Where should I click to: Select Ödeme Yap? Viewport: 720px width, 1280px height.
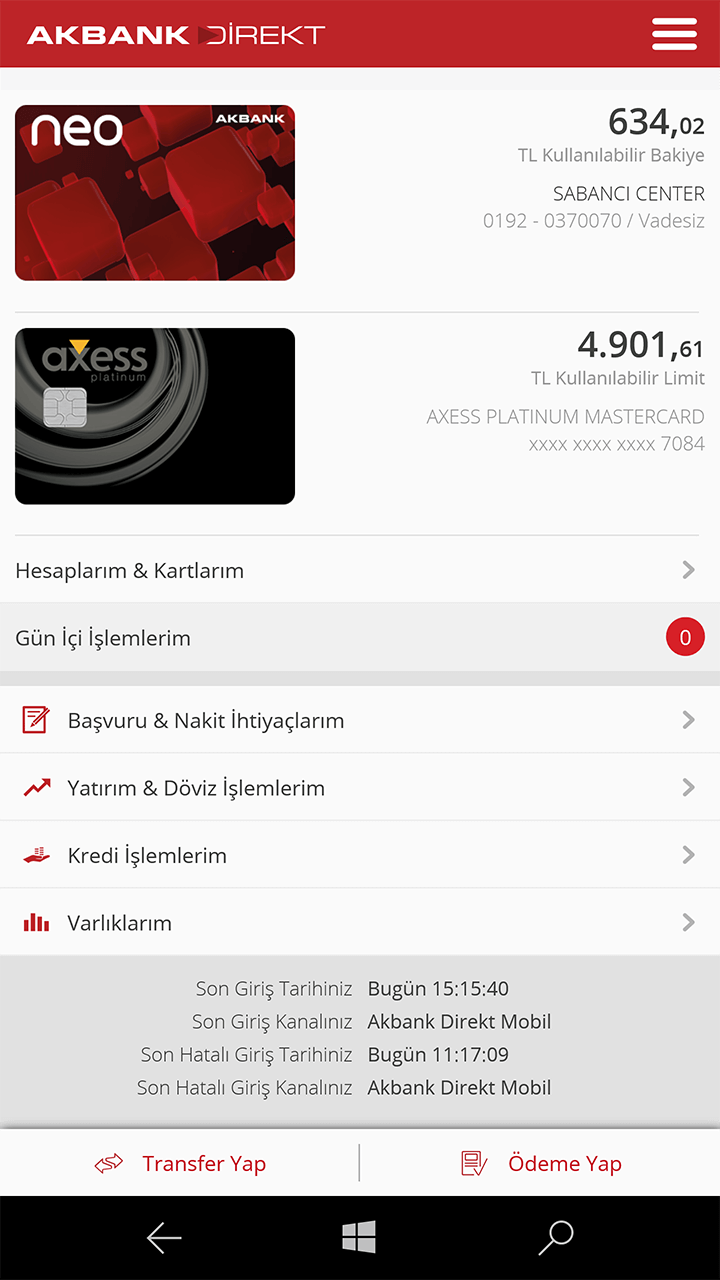point(541,1163)
